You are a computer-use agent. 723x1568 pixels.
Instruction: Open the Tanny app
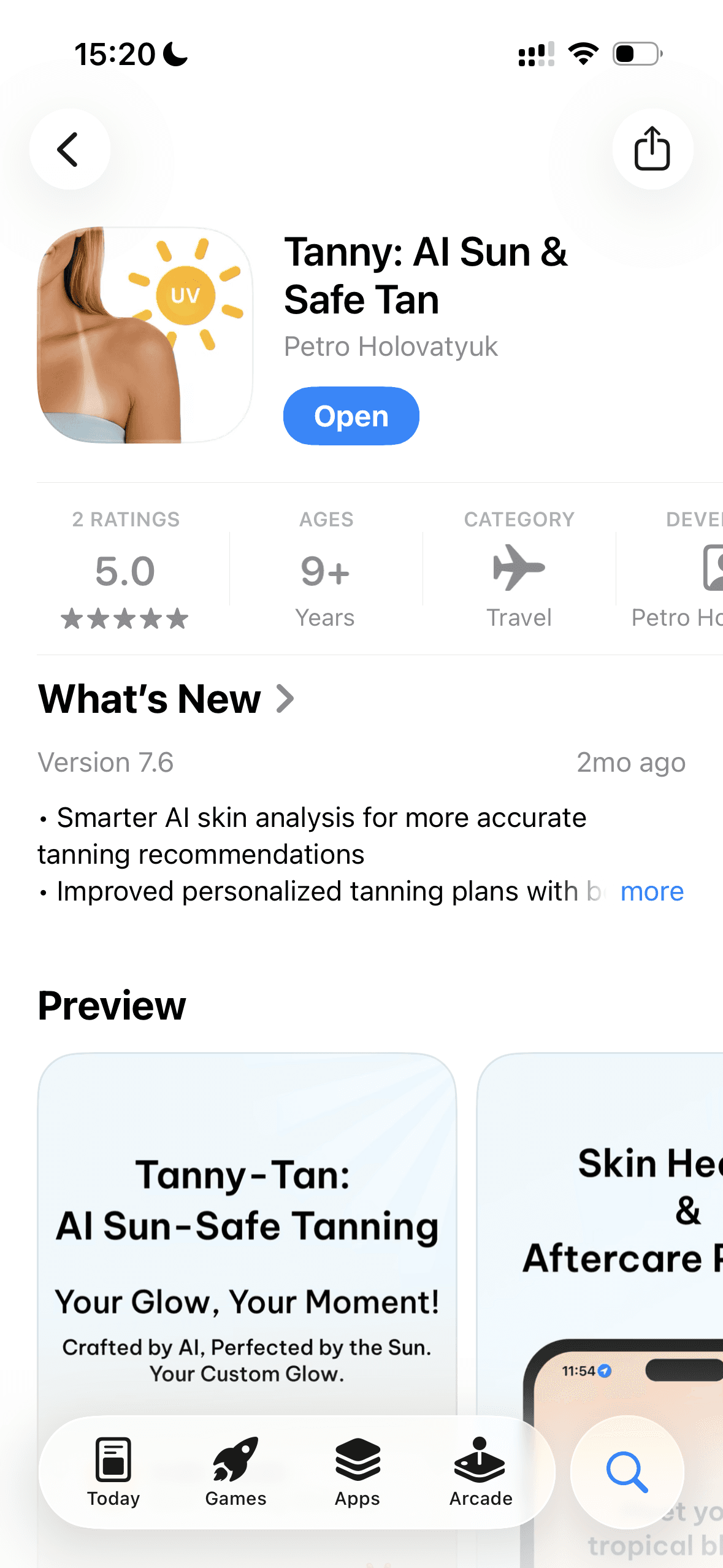351,415
